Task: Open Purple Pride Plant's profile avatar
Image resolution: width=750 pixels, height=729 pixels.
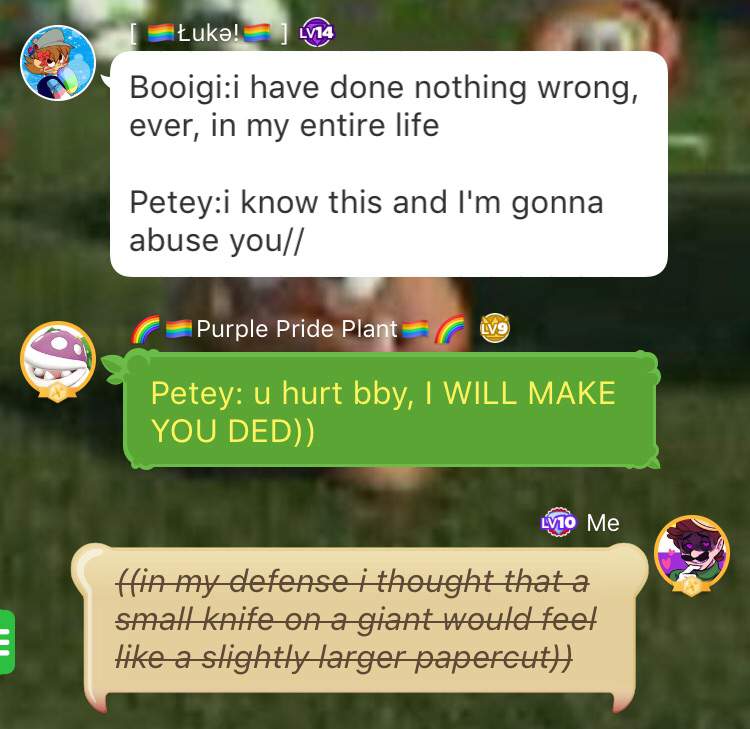Action: [x=58, y=358]
